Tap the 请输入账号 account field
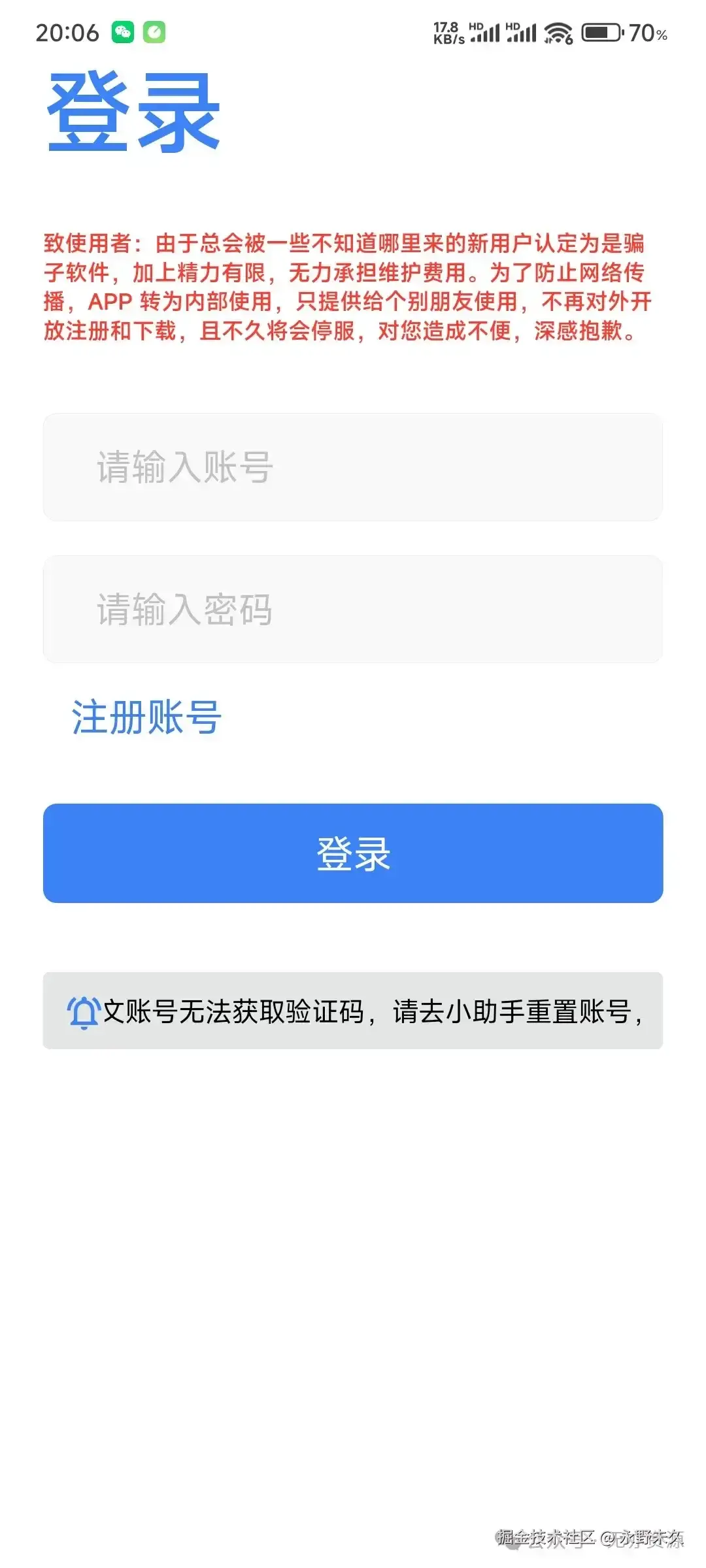Viewport: 706px width, 1568px height. (353, 467)
